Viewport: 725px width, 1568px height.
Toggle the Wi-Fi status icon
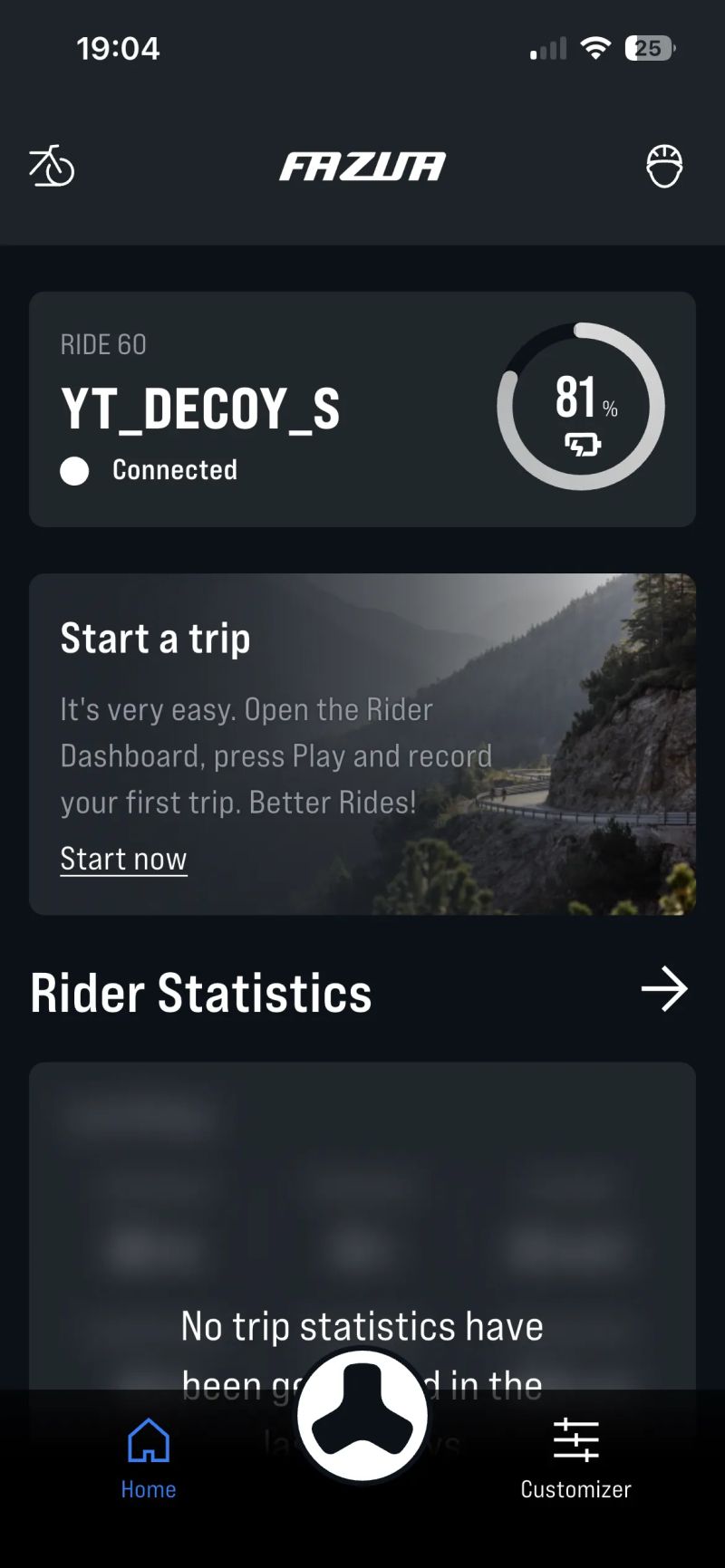click(595, 48)
